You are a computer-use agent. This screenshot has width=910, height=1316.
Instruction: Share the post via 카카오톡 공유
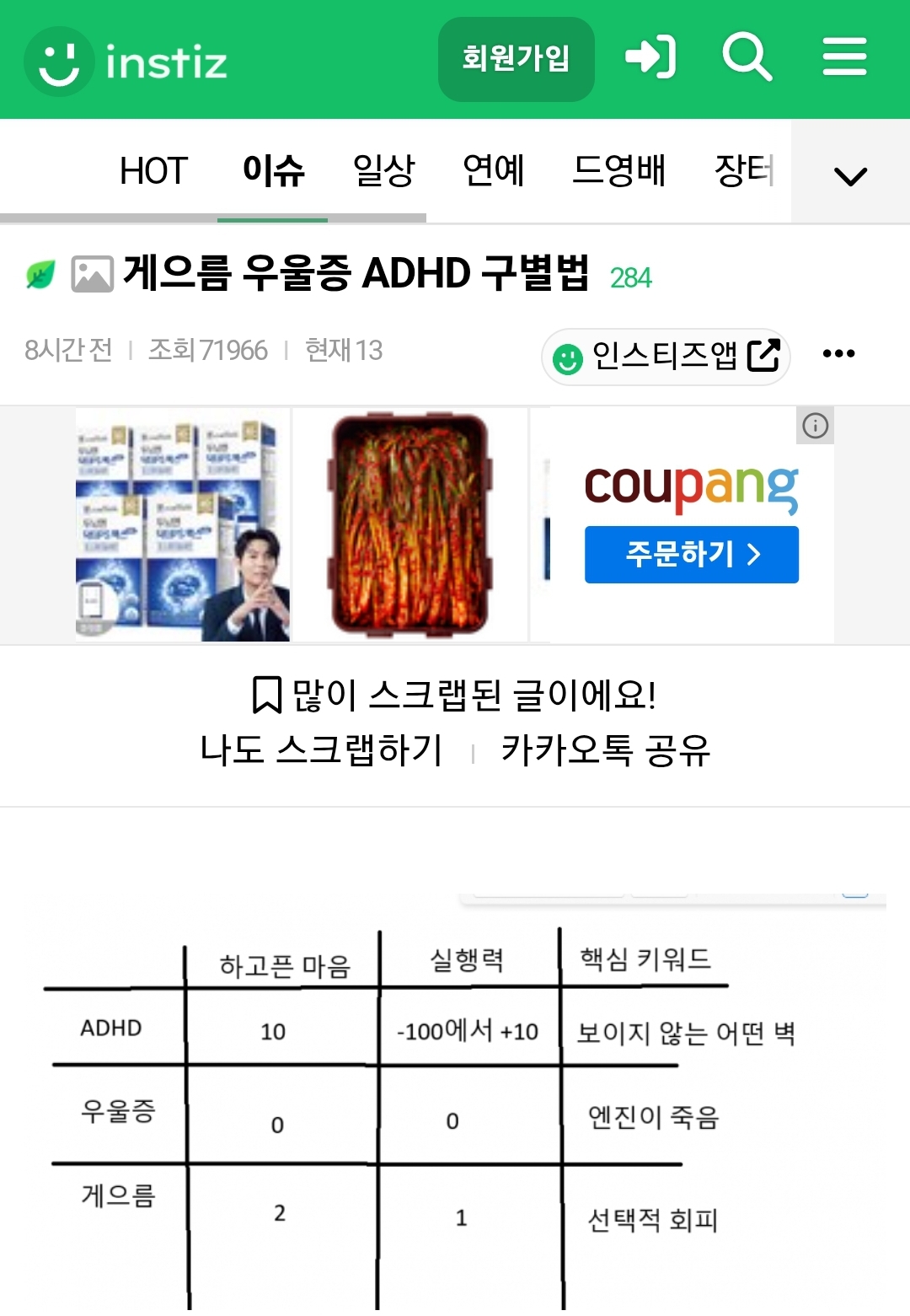[x=605, y=749]
